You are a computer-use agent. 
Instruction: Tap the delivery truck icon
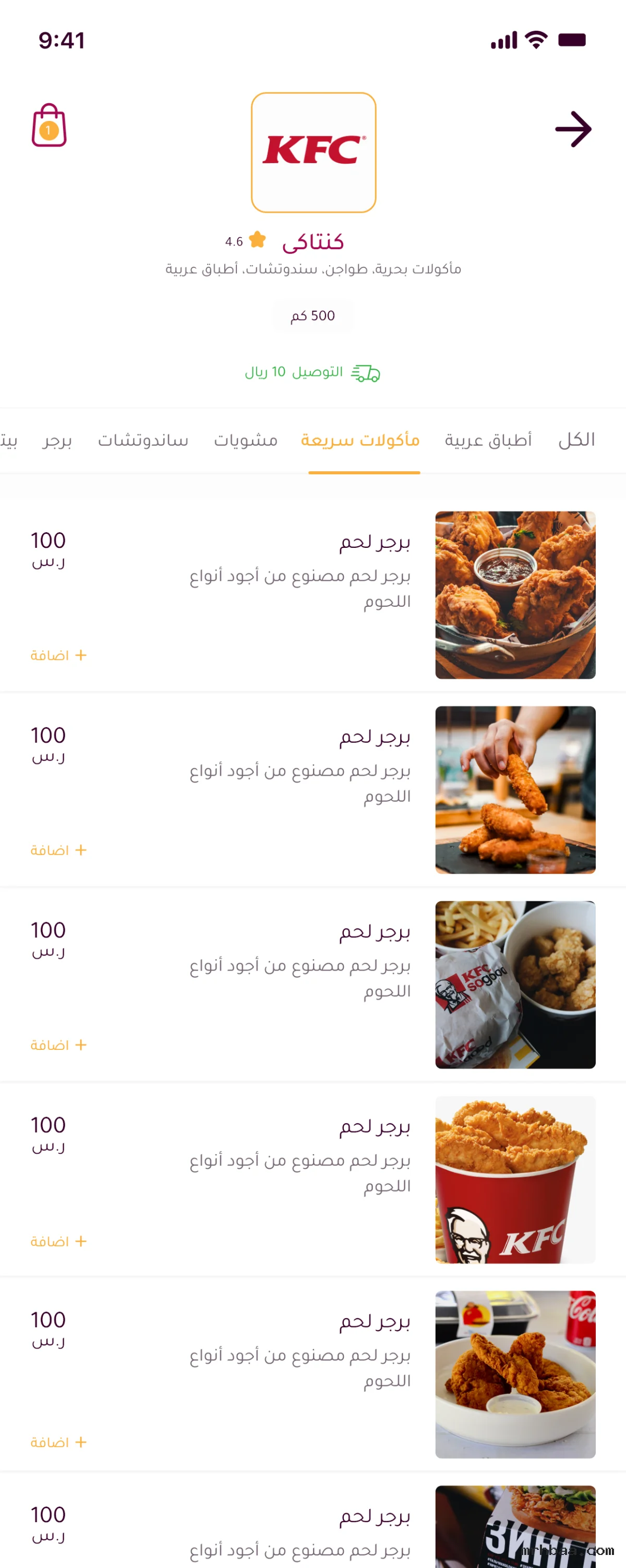366,373
